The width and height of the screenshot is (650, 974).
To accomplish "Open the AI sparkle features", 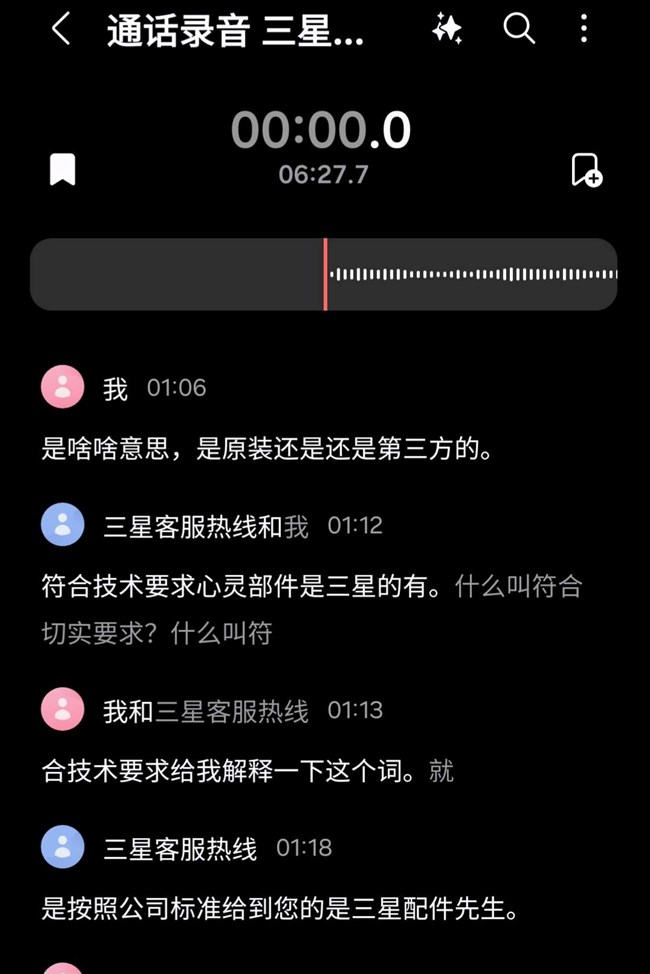I will (x=447, y=30).
